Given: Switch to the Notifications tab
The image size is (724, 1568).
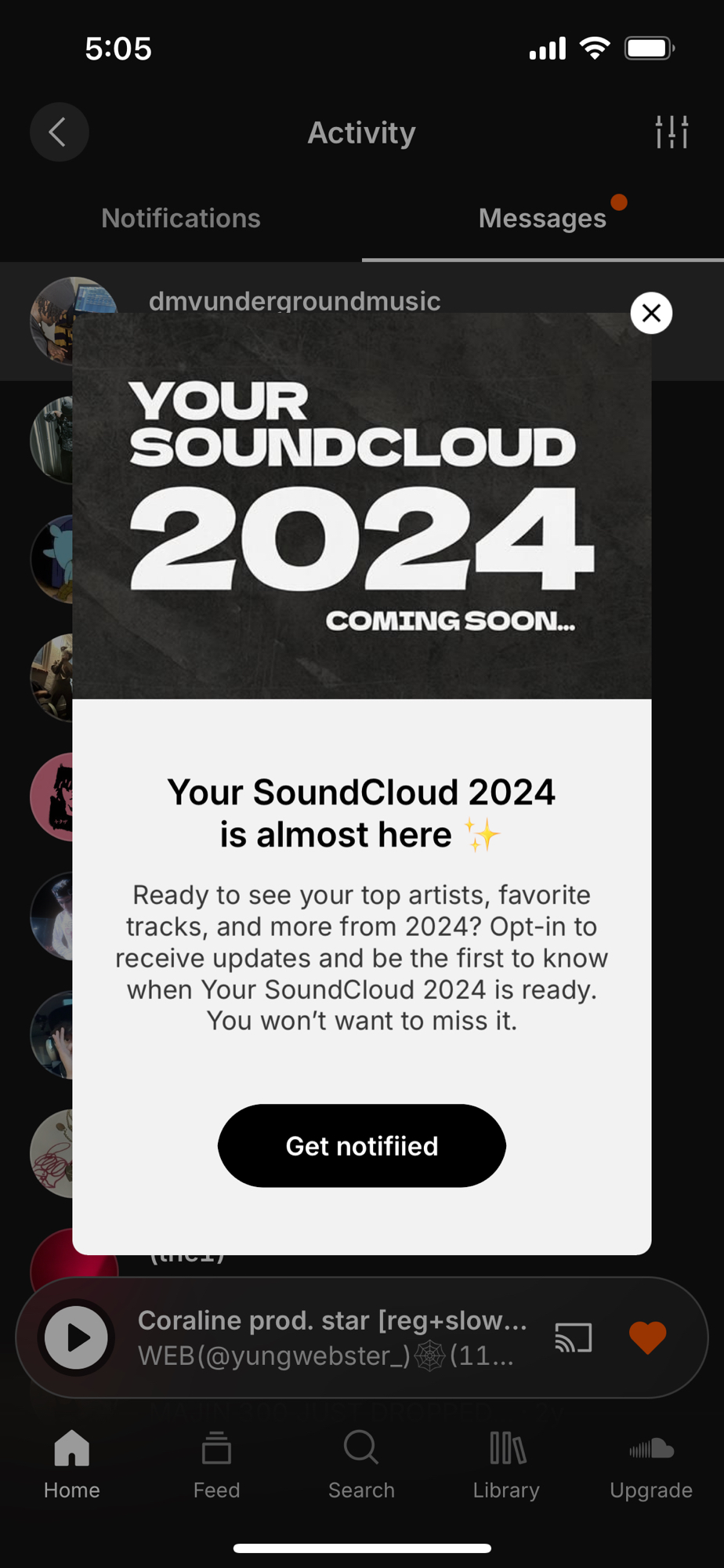Looking at the screenshot, I should 181,218.
